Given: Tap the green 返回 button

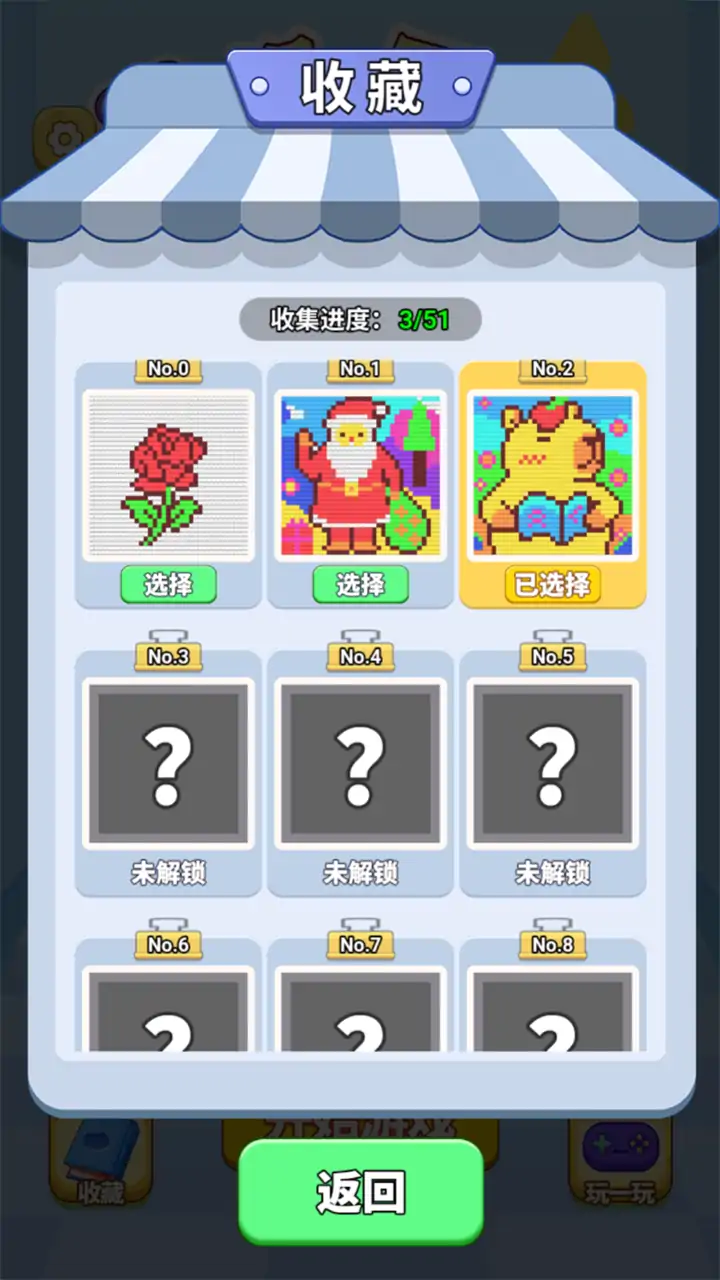Looking at the screenshot, I should [360, 1192].
